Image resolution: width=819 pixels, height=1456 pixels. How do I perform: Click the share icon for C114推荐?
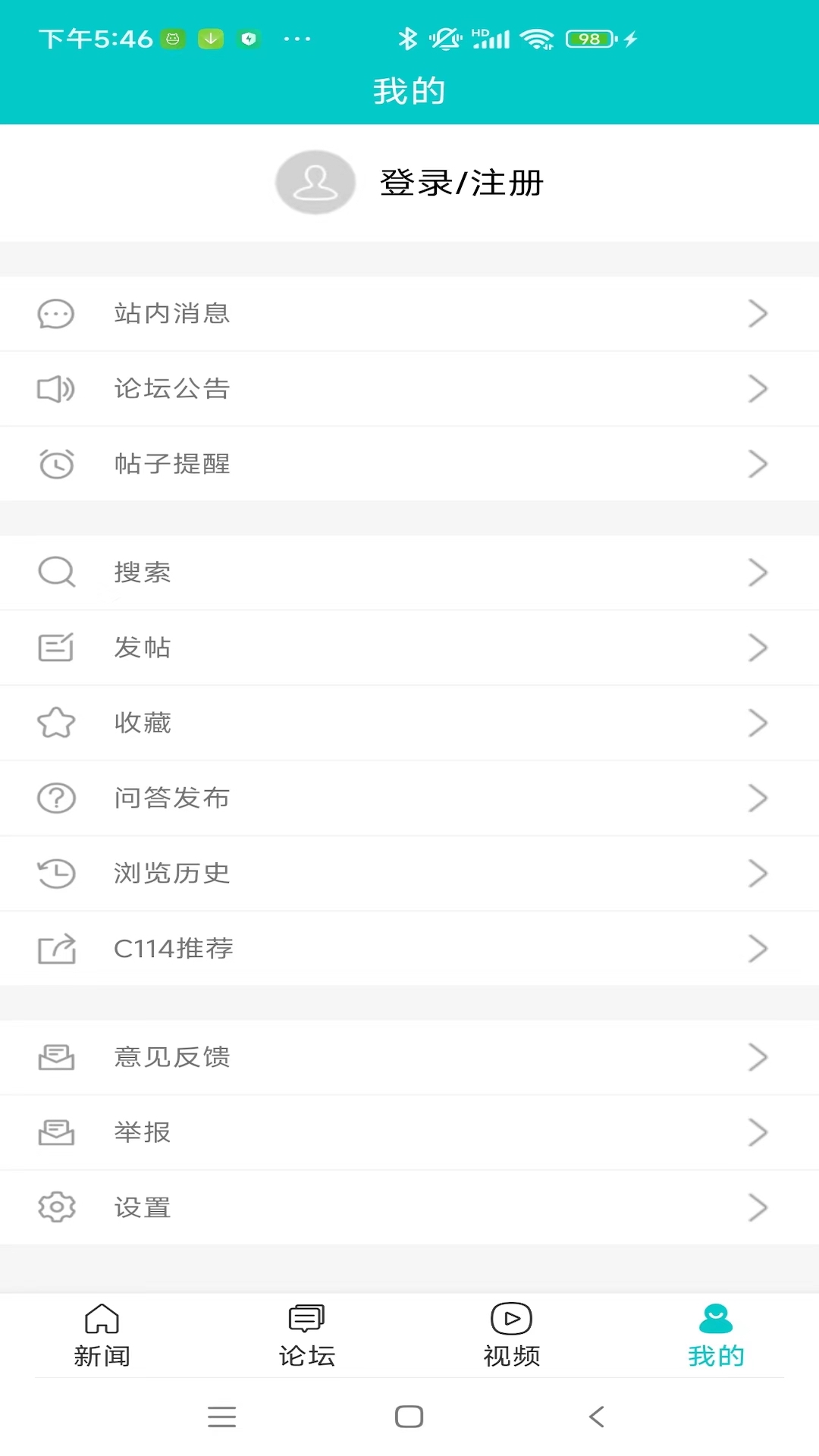click(x=55, y=948)
